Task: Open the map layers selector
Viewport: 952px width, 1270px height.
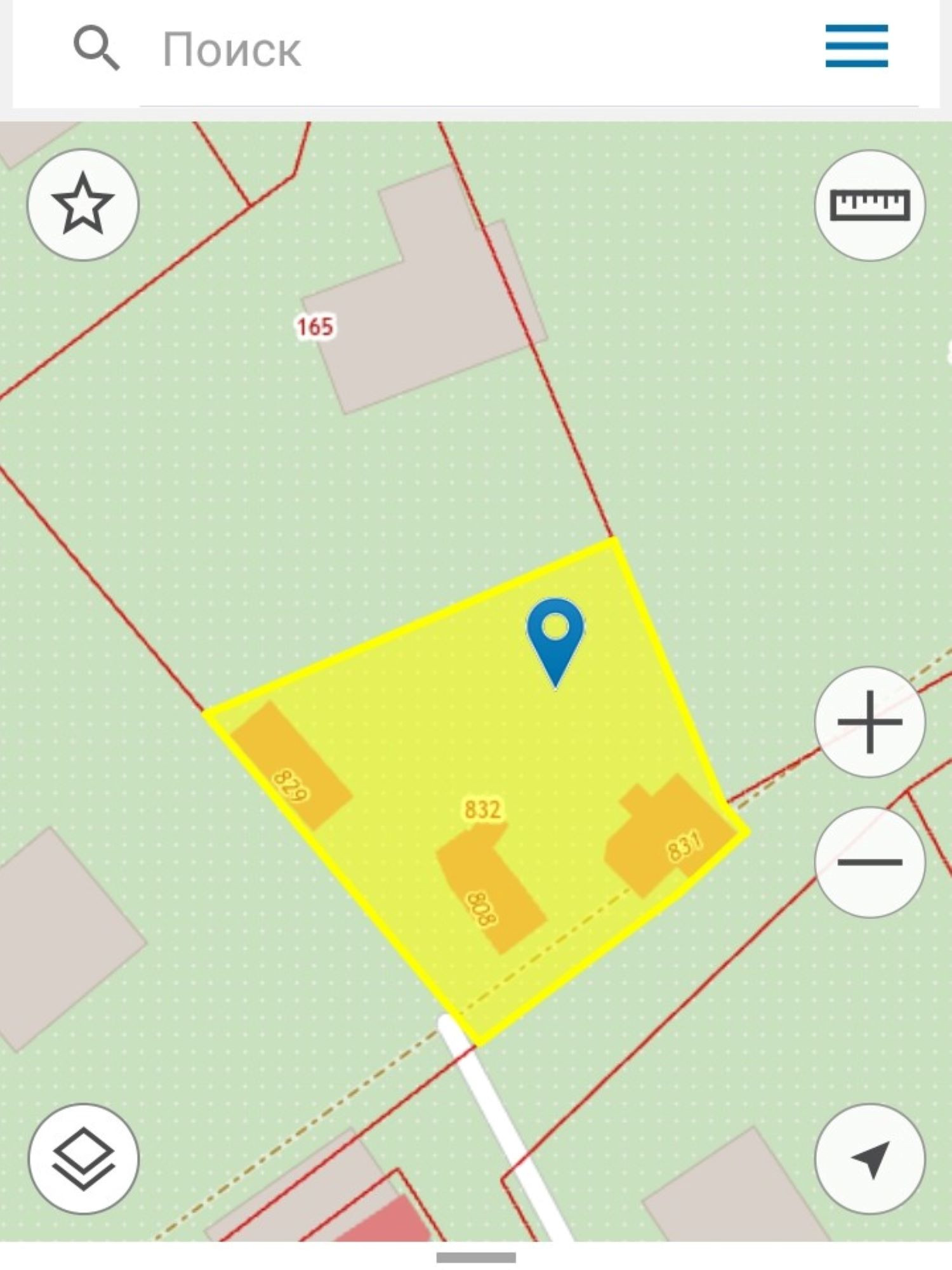Action: point(83,1159)
